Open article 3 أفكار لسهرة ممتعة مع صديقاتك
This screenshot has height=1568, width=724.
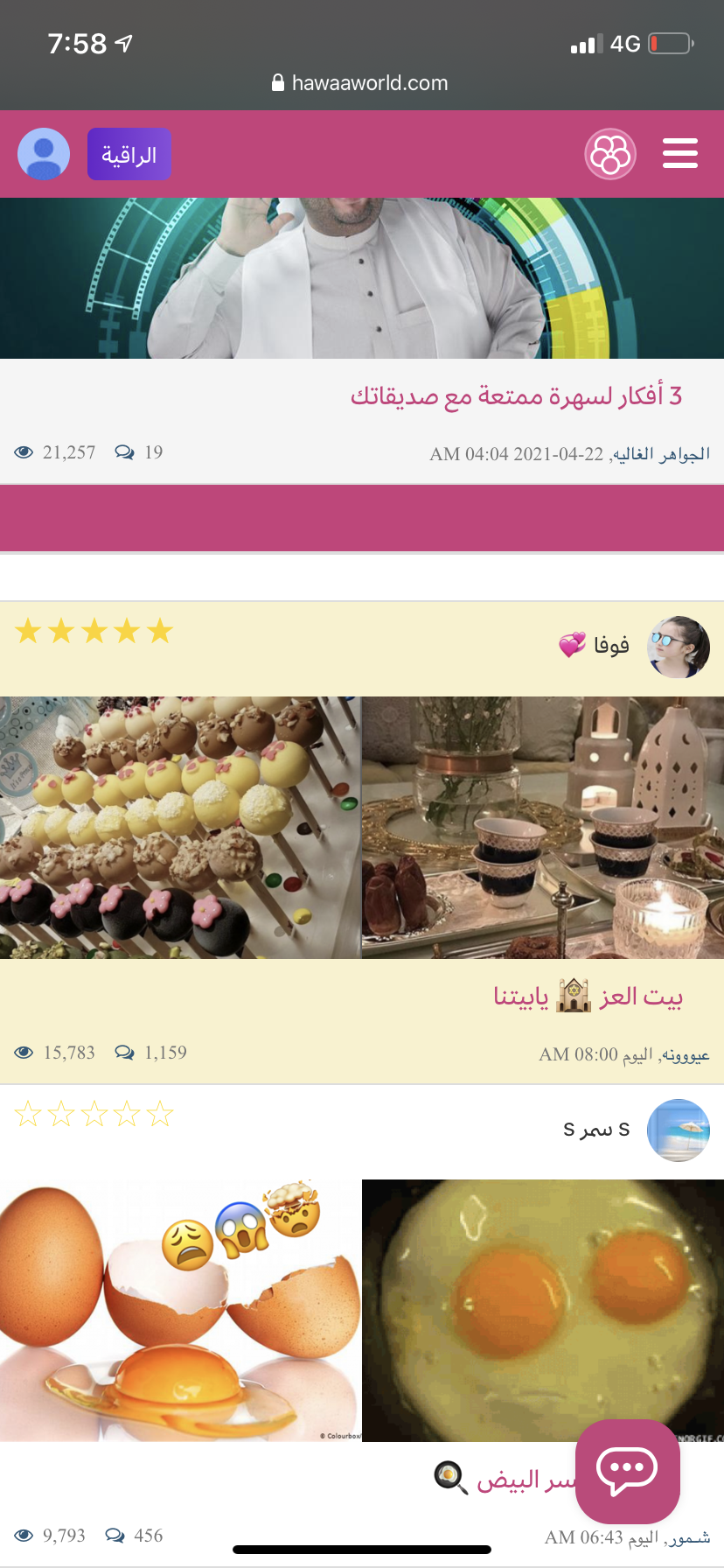[516, 396]
